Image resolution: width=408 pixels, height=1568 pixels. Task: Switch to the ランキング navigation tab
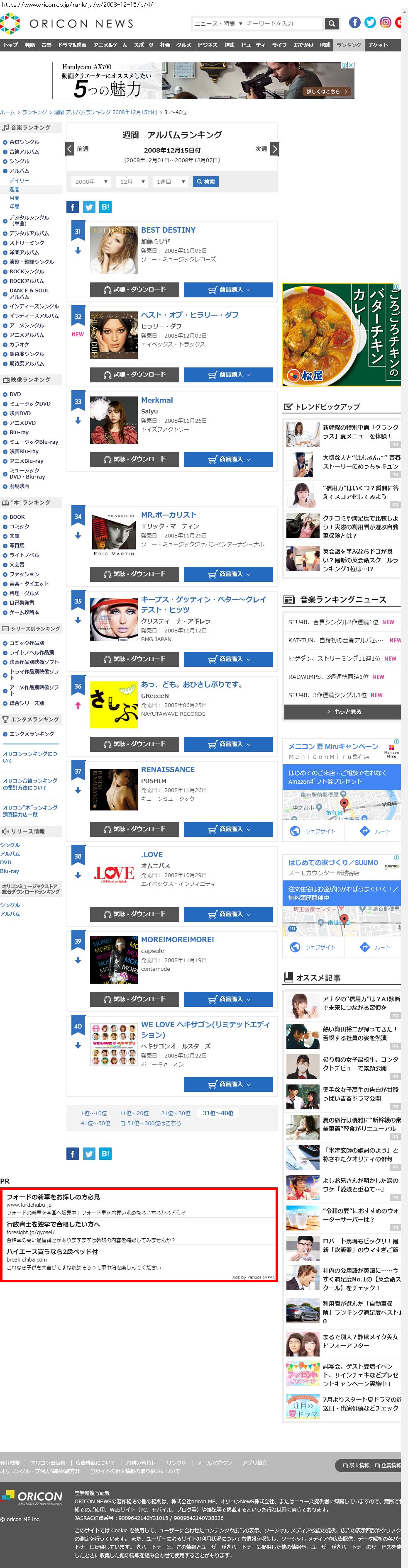tap(349, 45)
